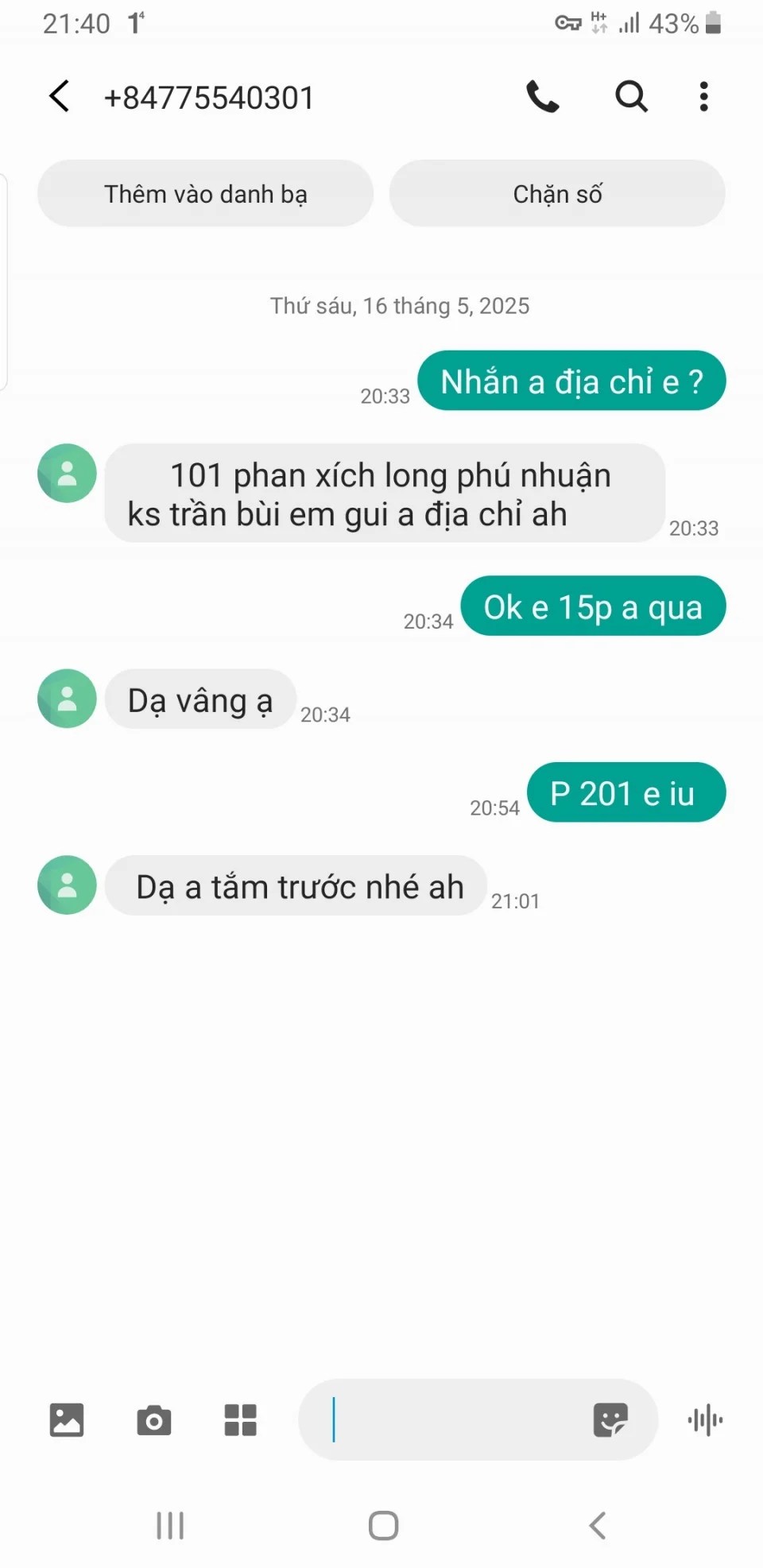Record a voice message
Viewport: 763px width, 1568px height.
click(705, 1419)
